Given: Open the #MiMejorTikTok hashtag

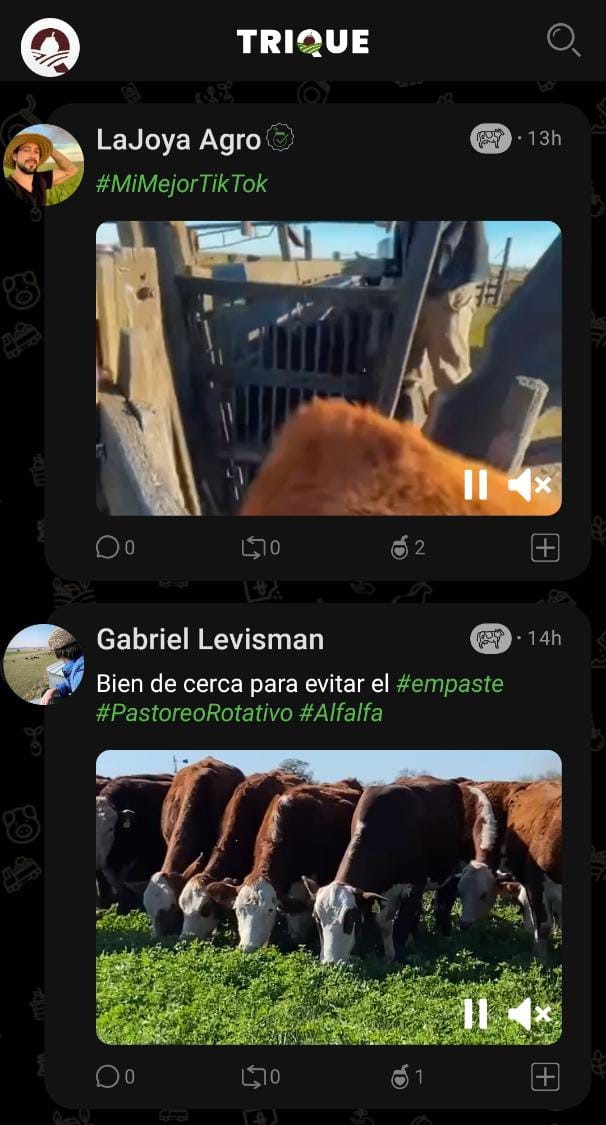Looking at the screenshot, I should coord(182,184).
